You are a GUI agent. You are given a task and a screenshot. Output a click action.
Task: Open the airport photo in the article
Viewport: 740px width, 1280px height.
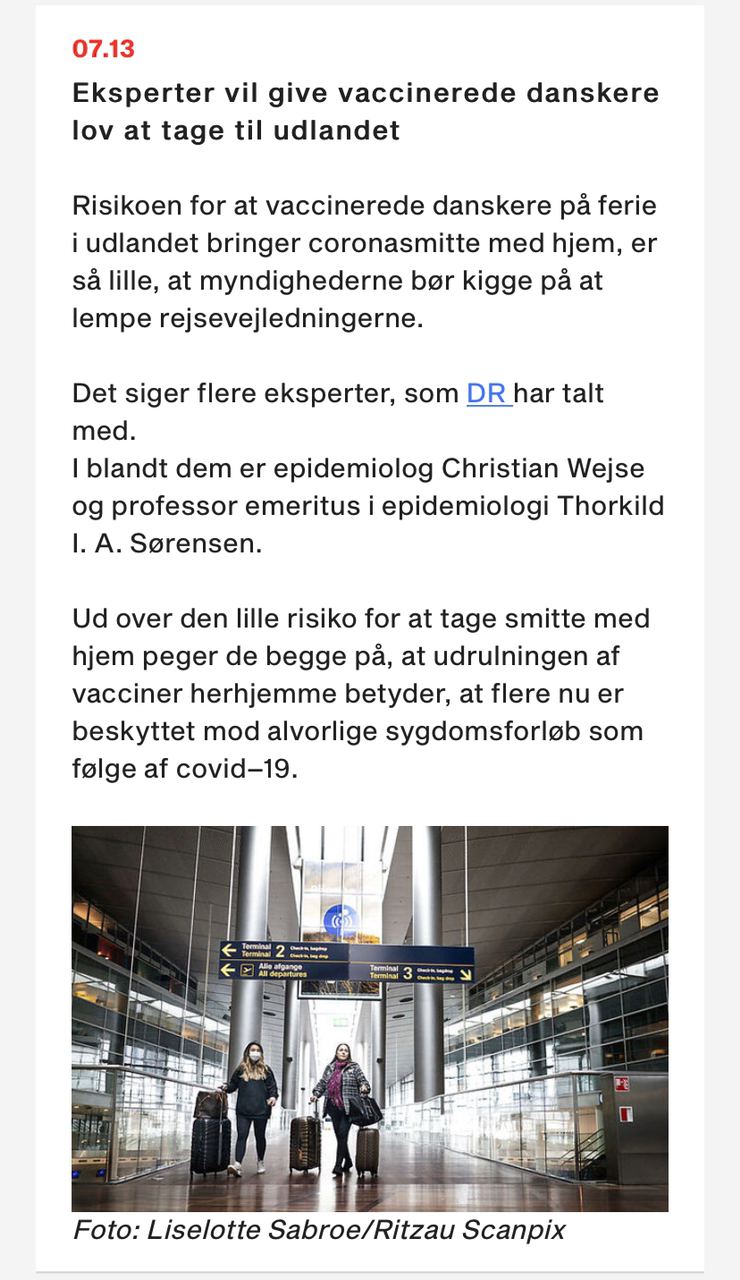tap(370, 1018)
